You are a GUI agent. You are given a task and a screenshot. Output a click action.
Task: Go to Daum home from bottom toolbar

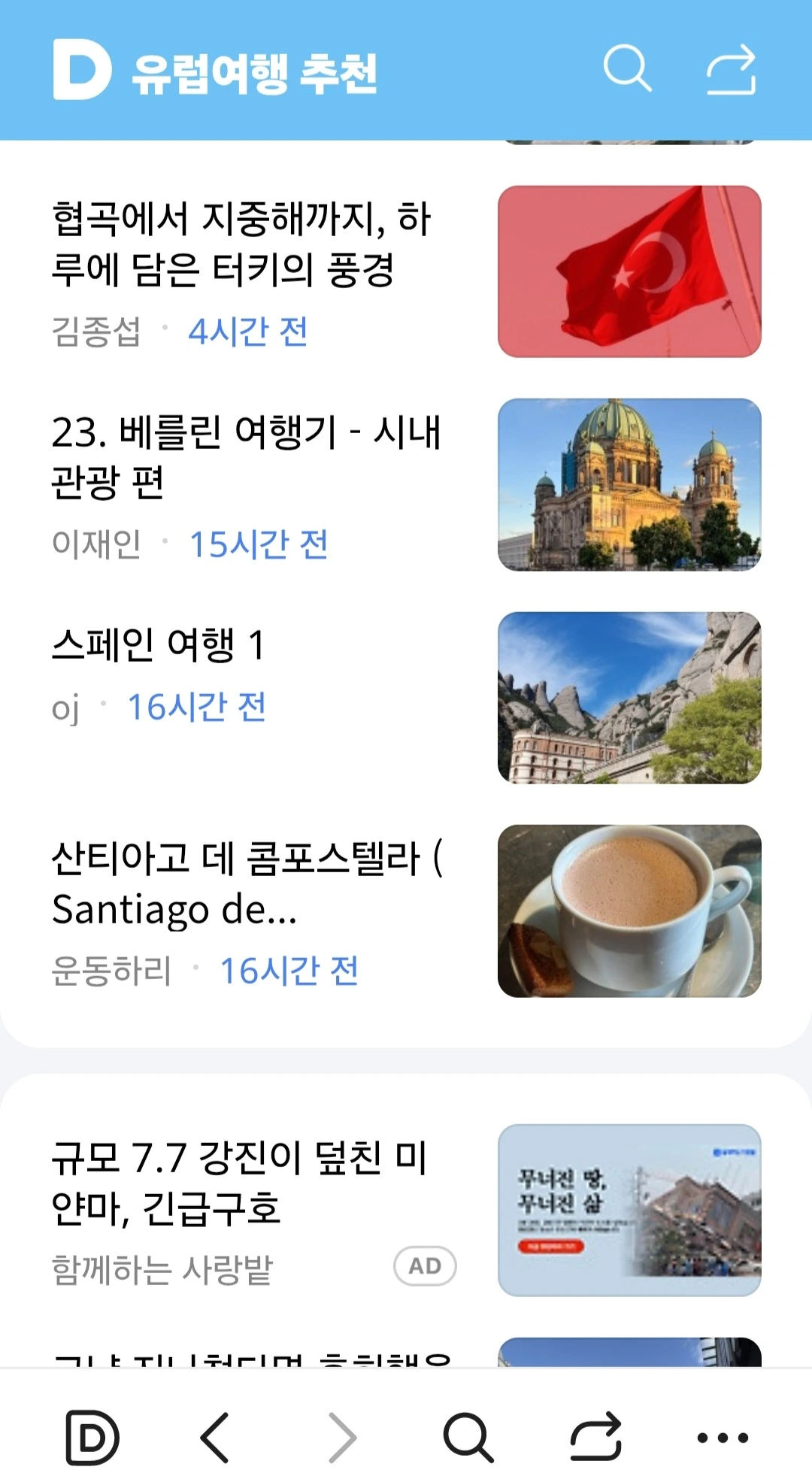coord(92,1438)
